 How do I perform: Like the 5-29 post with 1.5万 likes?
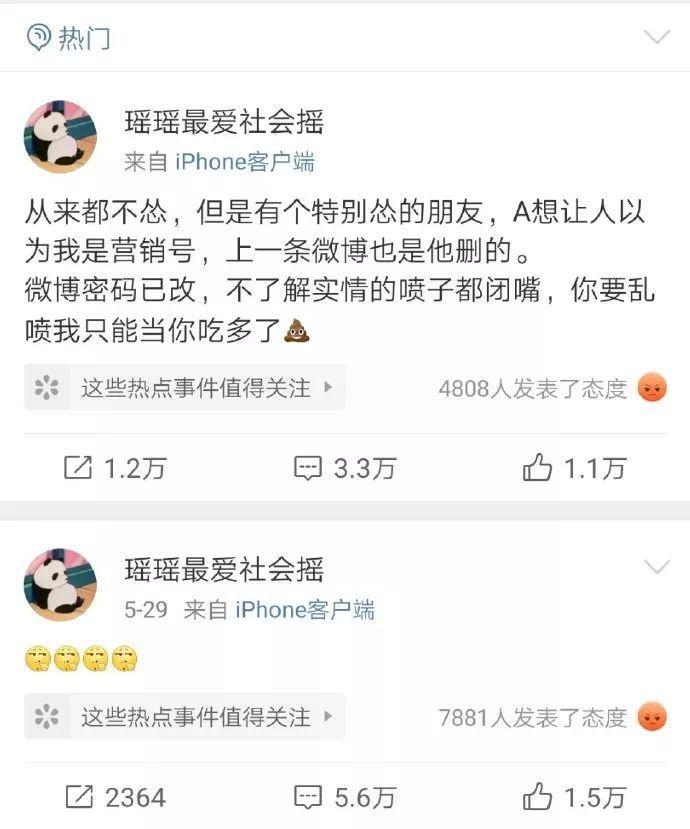click(x=575, y=797)
